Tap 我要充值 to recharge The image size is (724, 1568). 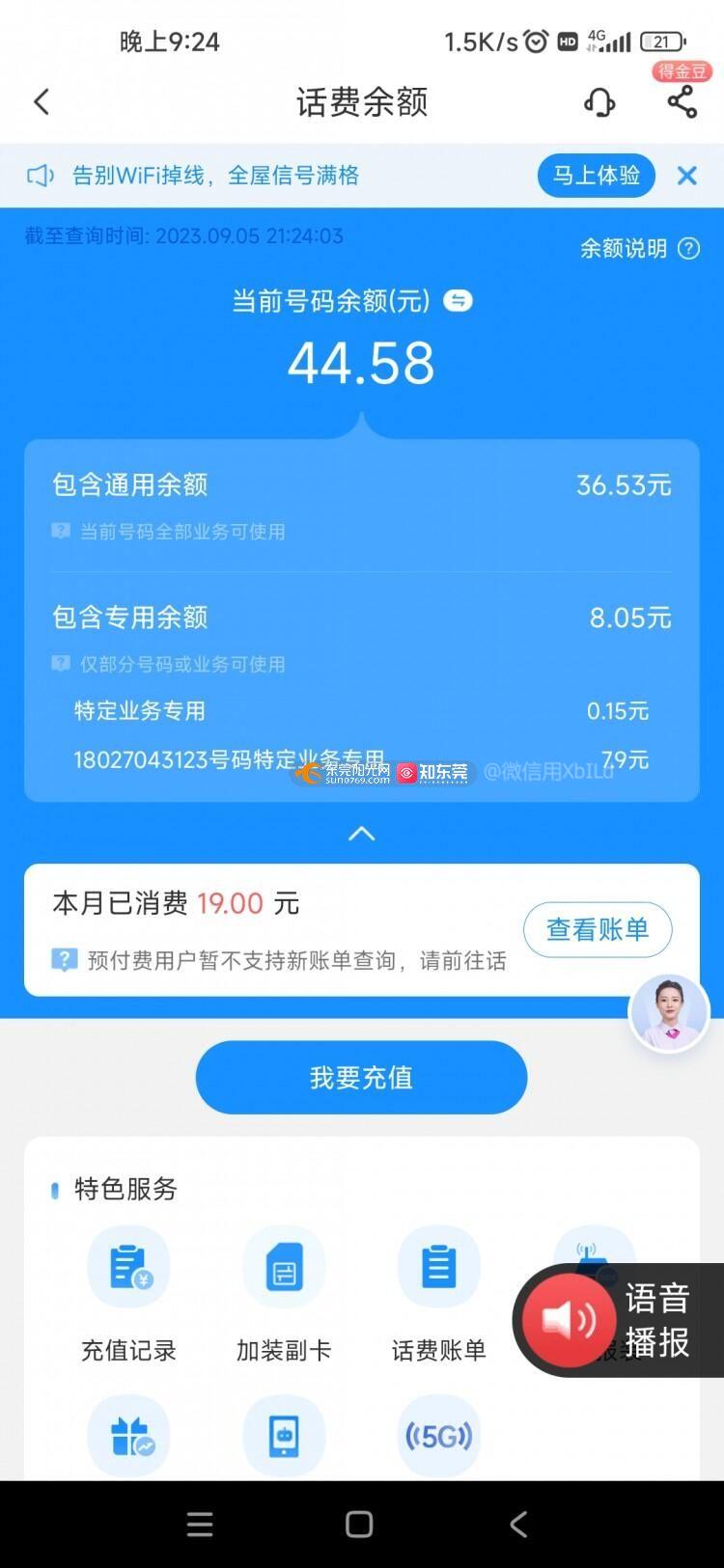tap(361, 1077)
